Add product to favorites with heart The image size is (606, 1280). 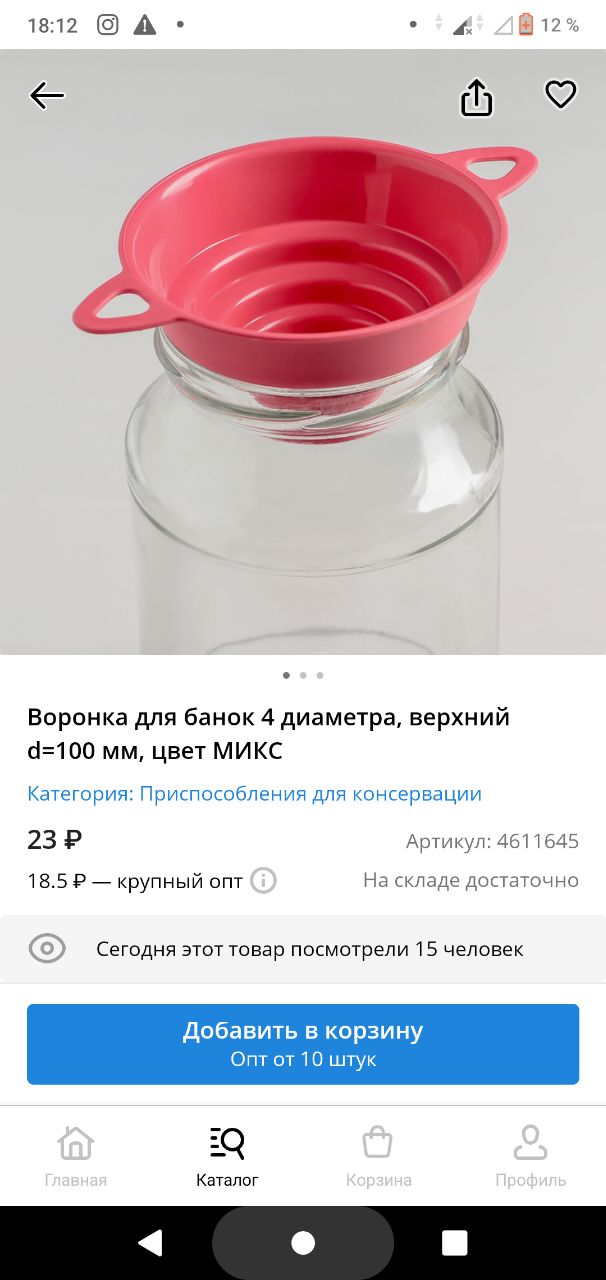click(561, 94)
